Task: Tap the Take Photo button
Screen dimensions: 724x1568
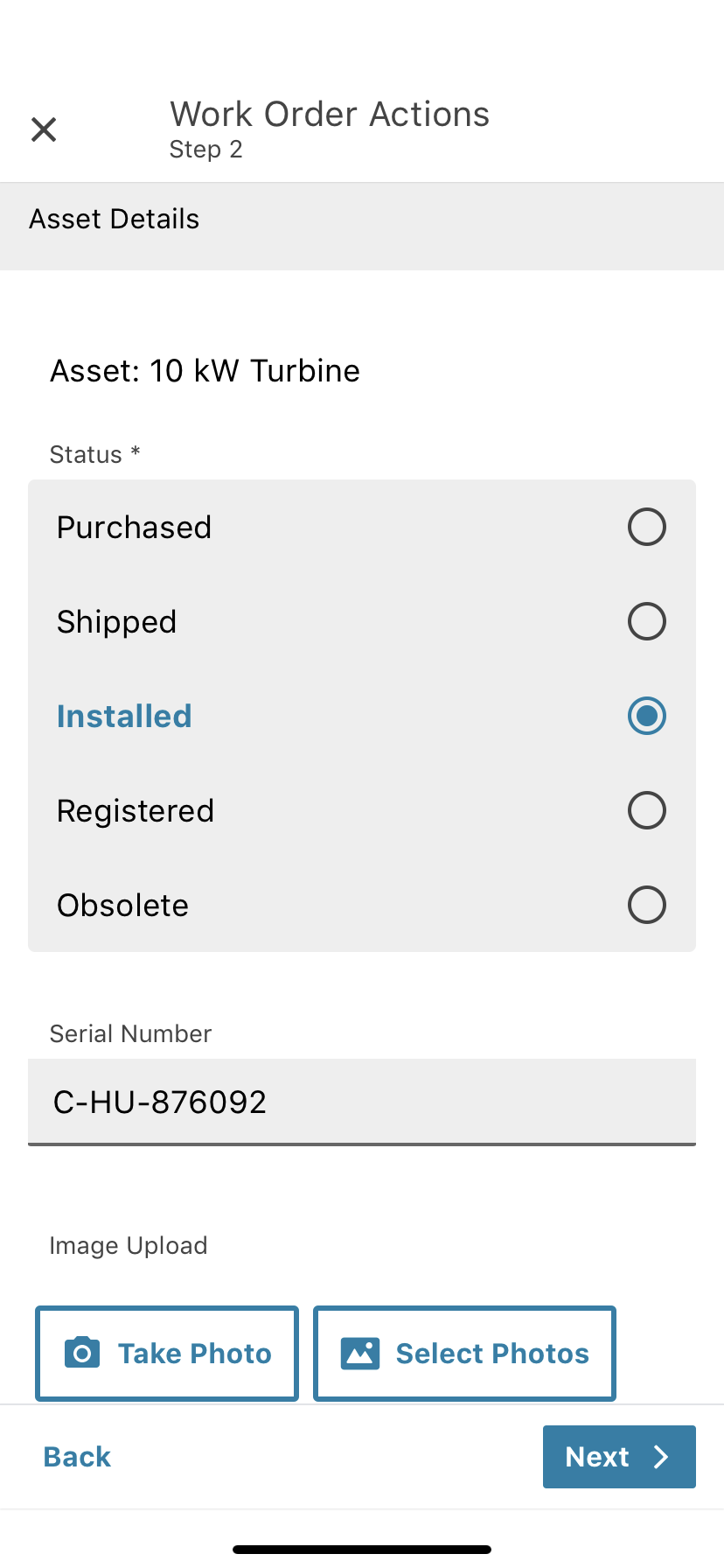Action: (166, 1353)
